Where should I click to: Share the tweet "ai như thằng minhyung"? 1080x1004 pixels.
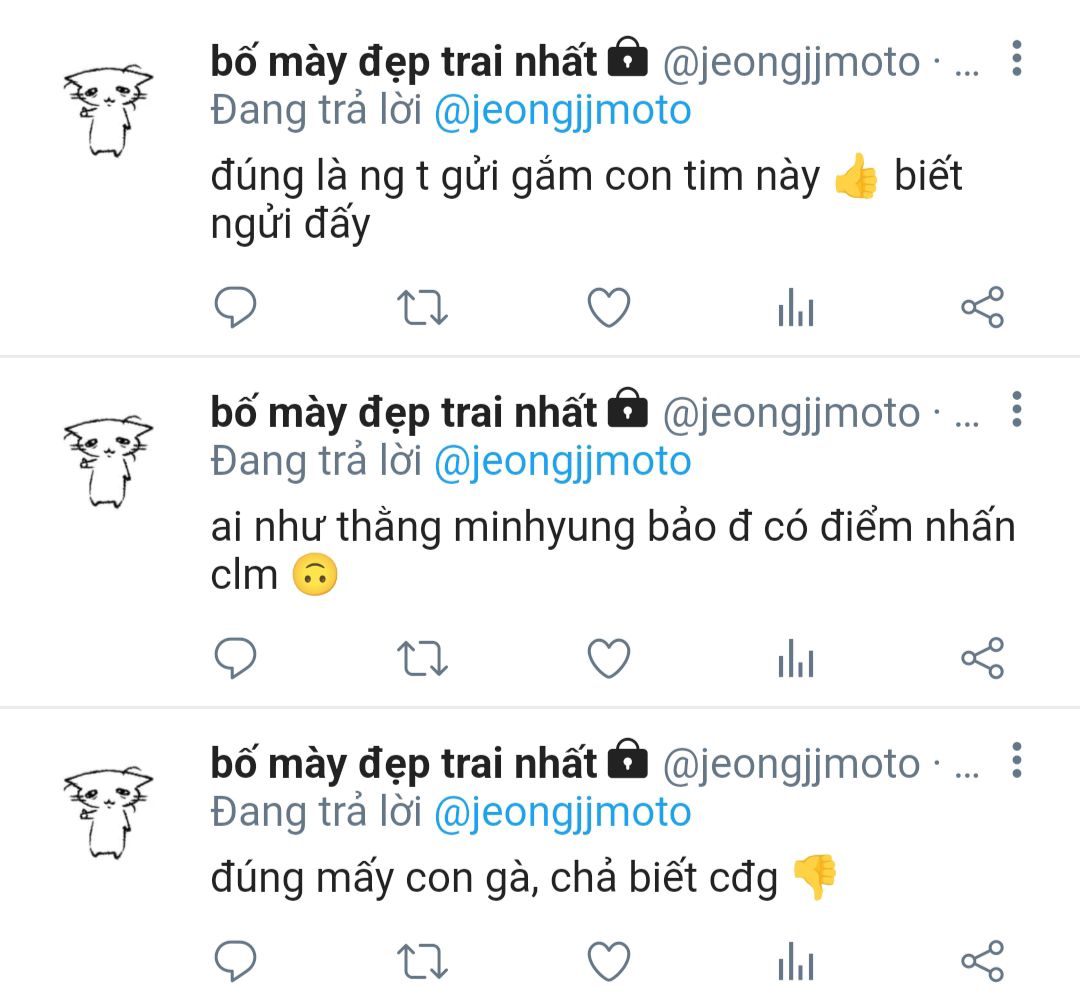click(982, 659)
